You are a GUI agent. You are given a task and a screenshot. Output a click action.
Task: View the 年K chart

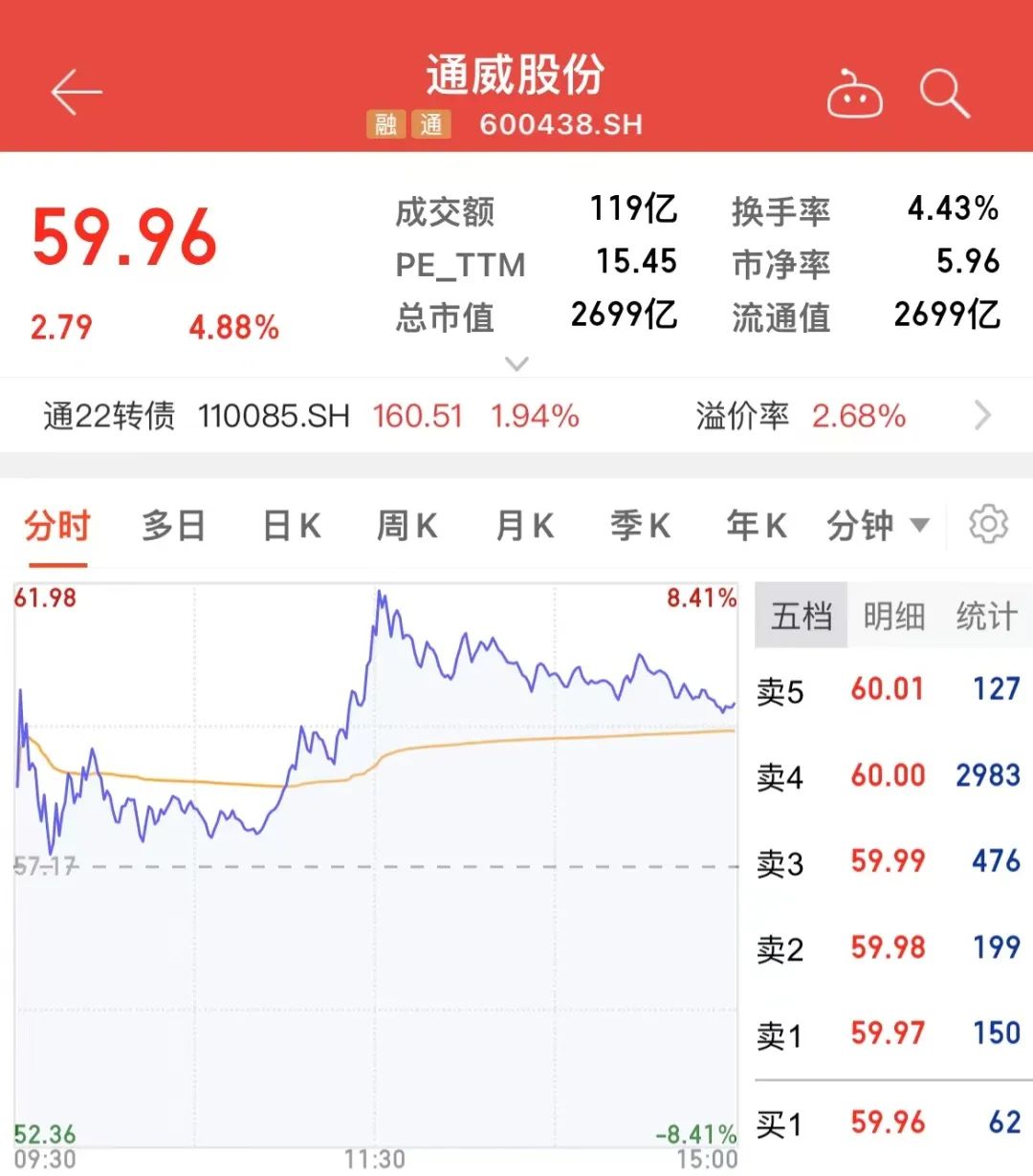[756, 526]
